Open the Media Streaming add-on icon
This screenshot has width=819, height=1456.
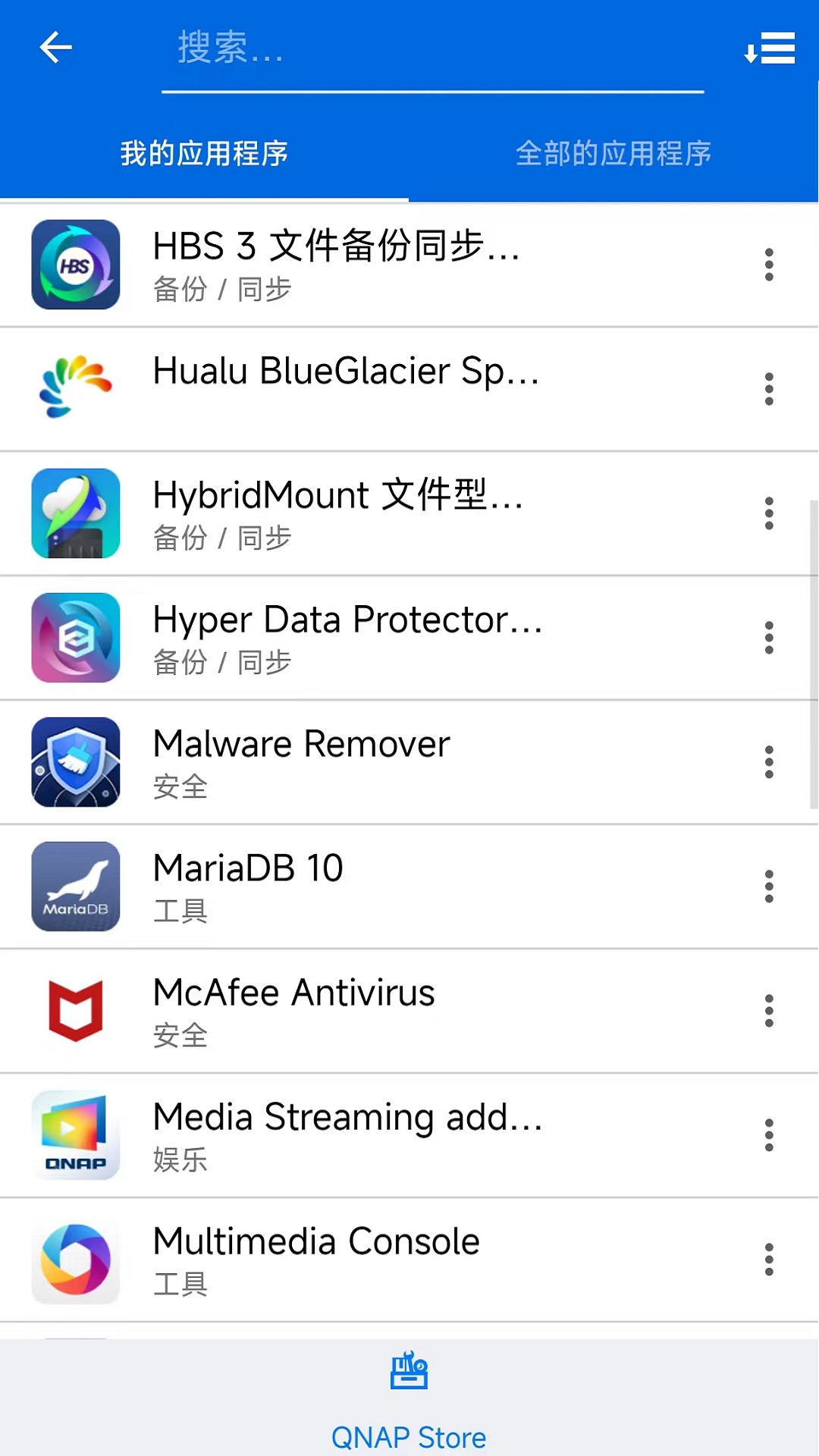click(x=75, y=1134)
